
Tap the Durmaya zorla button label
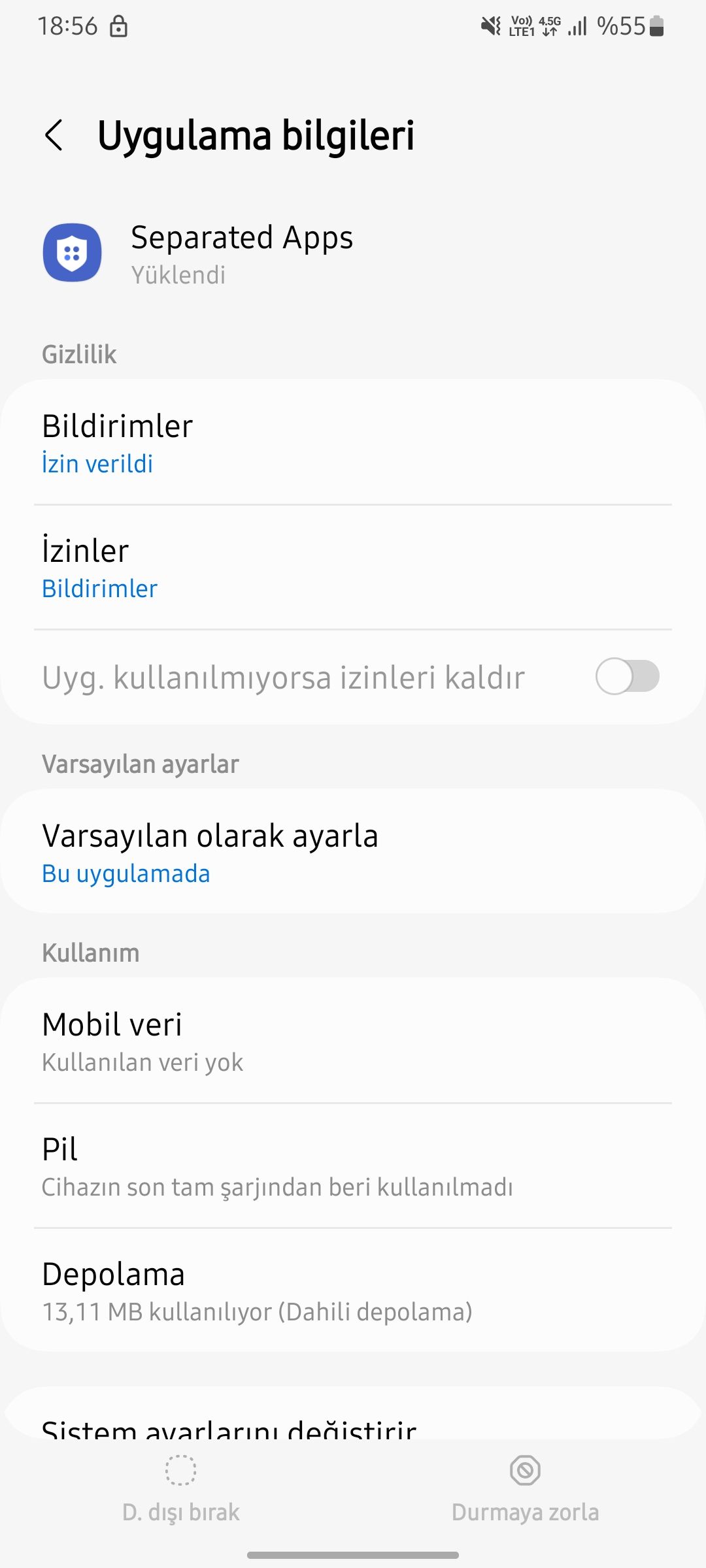click(x=525, y=1511)
